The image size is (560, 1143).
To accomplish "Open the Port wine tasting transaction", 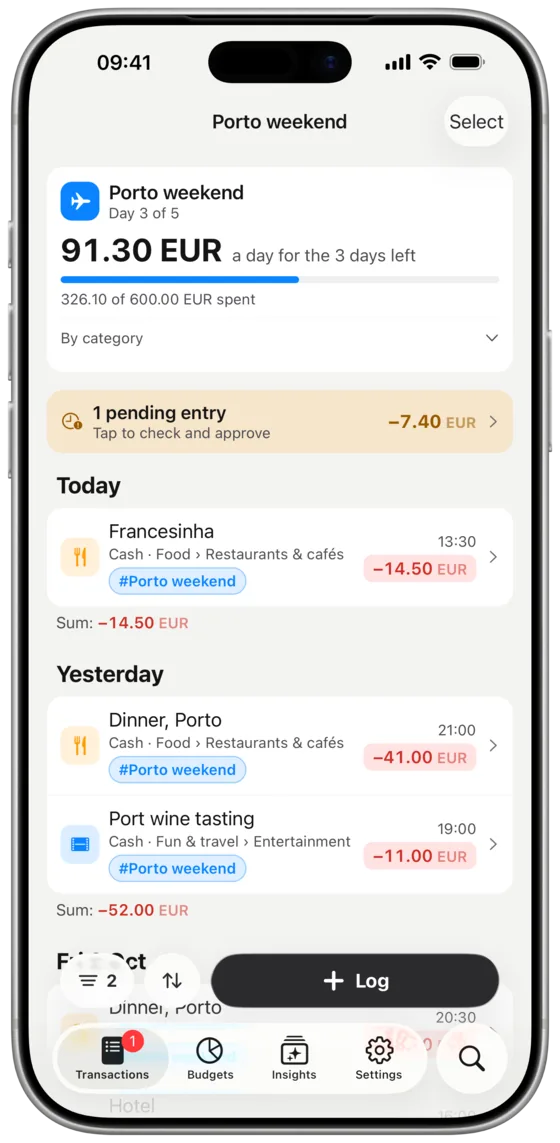I will pyautogui.click(x=280, y=844).
